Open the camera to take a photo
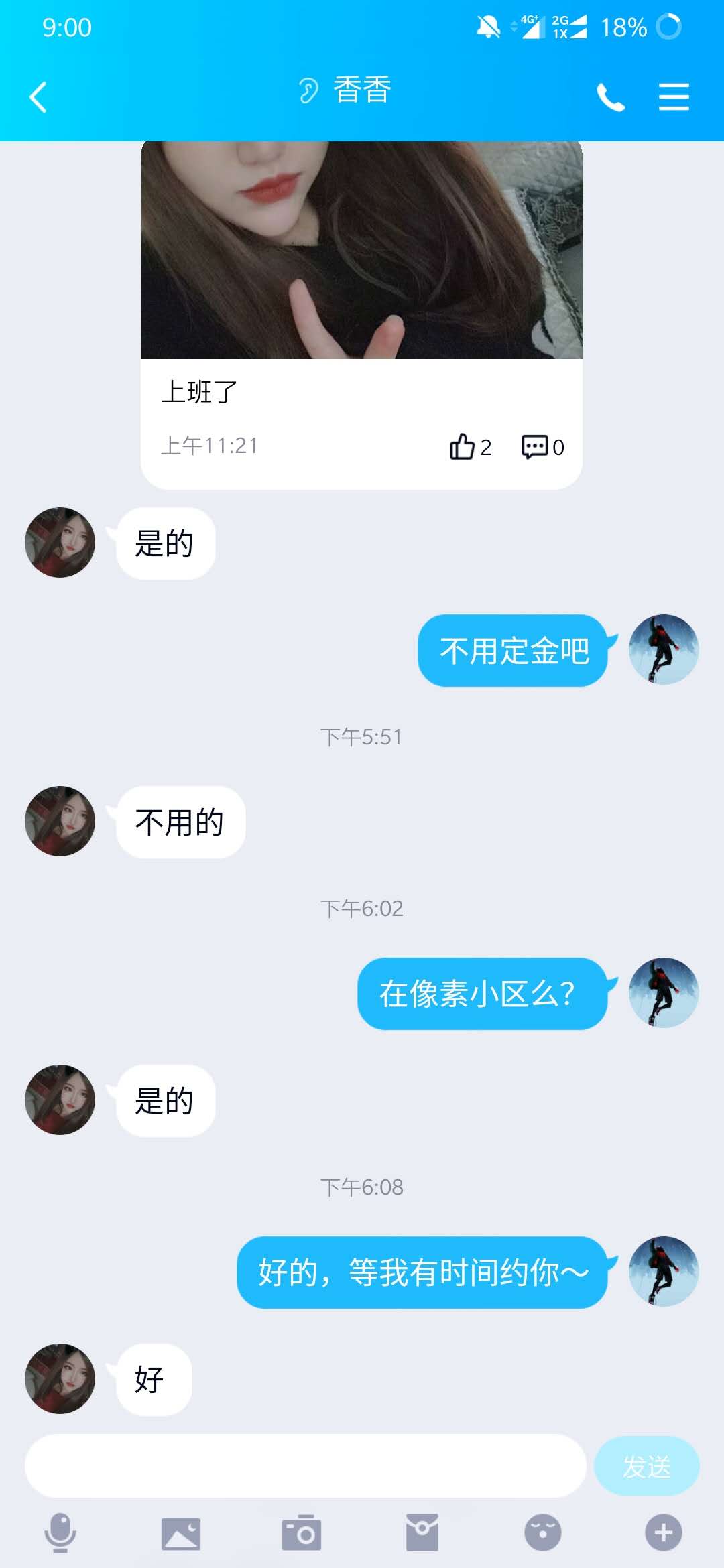The width and height of the screenshot is (724, 1568). tap(302, 1532)
